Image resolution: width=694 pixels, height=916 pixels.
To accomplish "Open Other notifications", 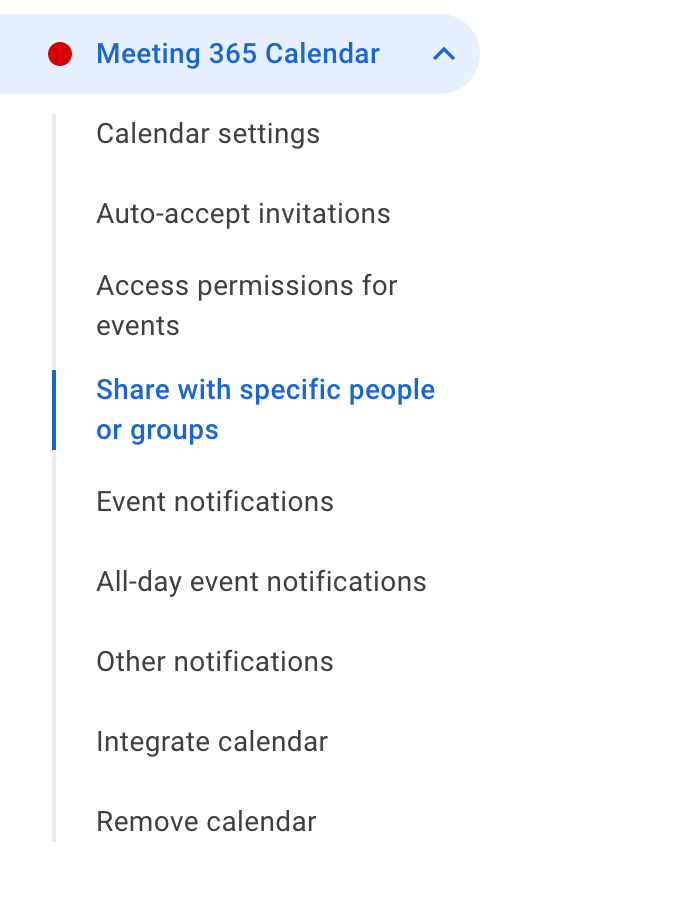I will [x=215, y=662].
